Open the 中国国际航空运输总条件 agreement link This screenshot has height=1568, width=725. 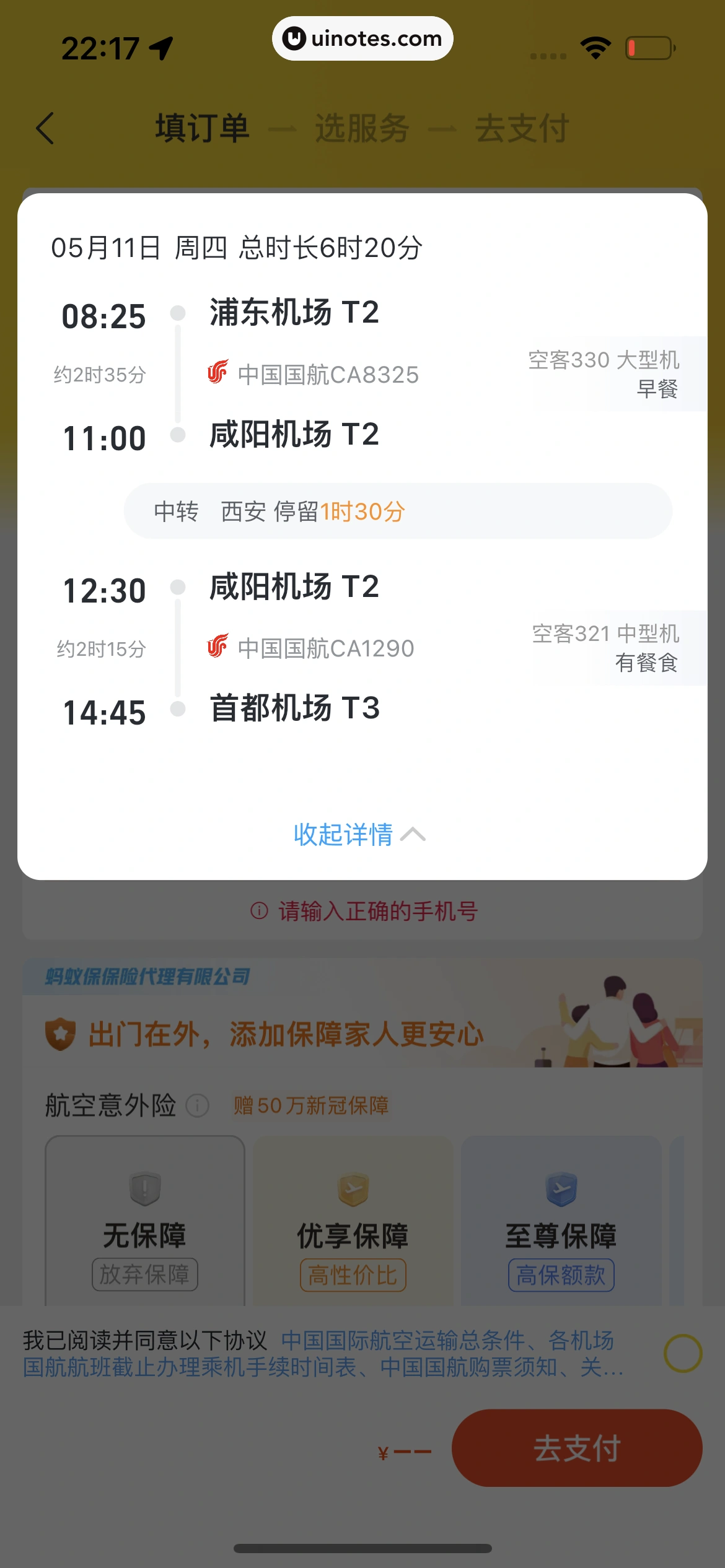point(403,1340)
